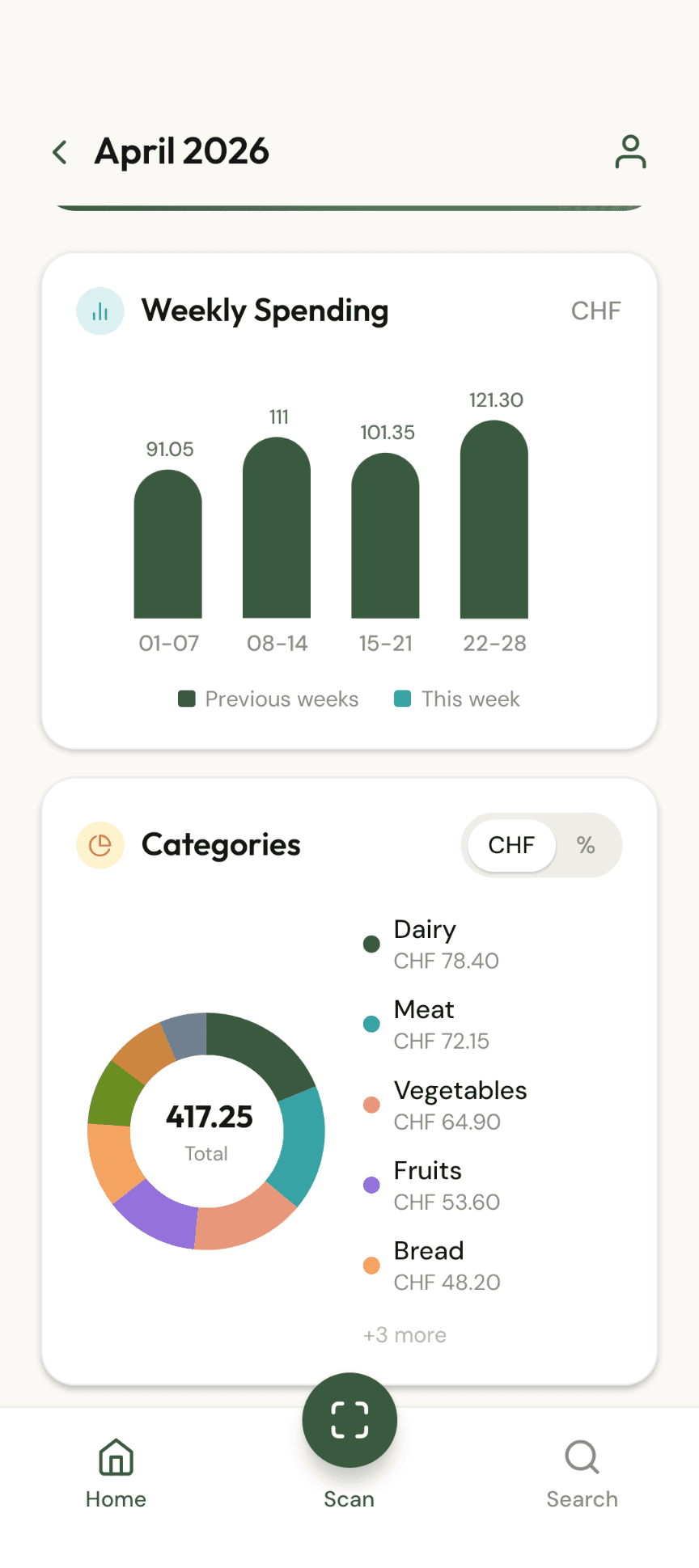Viewport: 699px width, 1568px height.
Task: Collapse April 2026 with the back chevron
Action: point(59,152)
